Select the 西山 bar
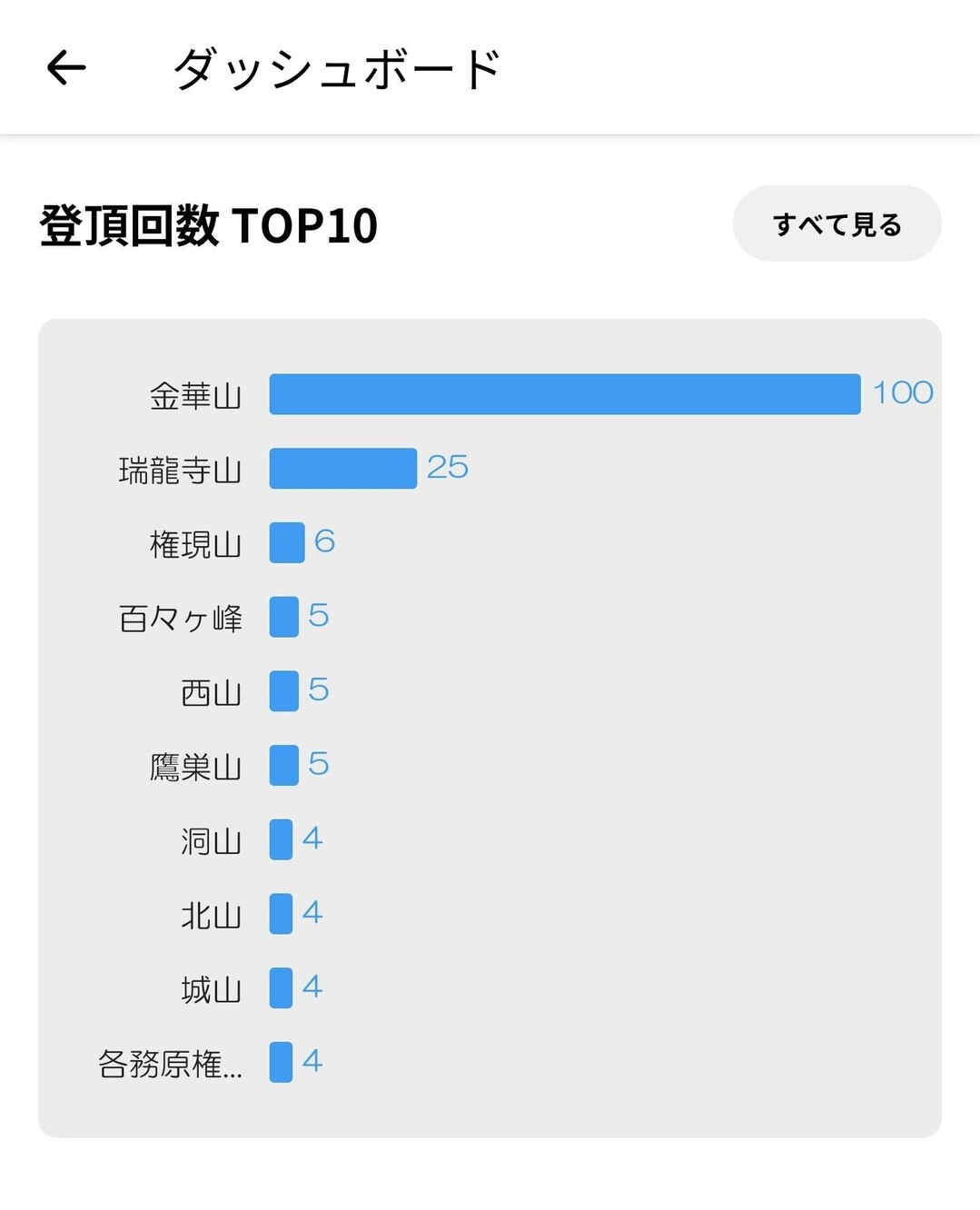980x1210 pixels. (284, 691)
